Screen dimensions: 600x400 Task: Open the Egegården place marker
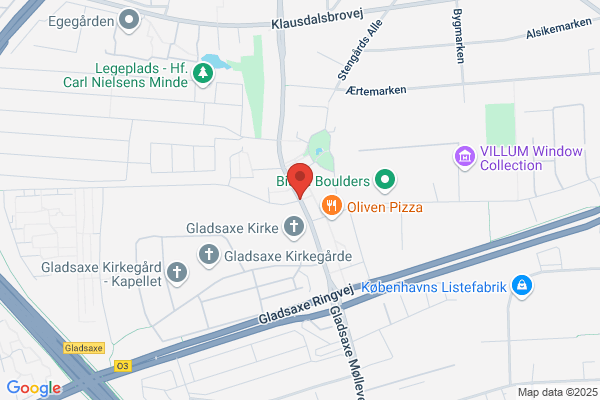tap(129, 20)
